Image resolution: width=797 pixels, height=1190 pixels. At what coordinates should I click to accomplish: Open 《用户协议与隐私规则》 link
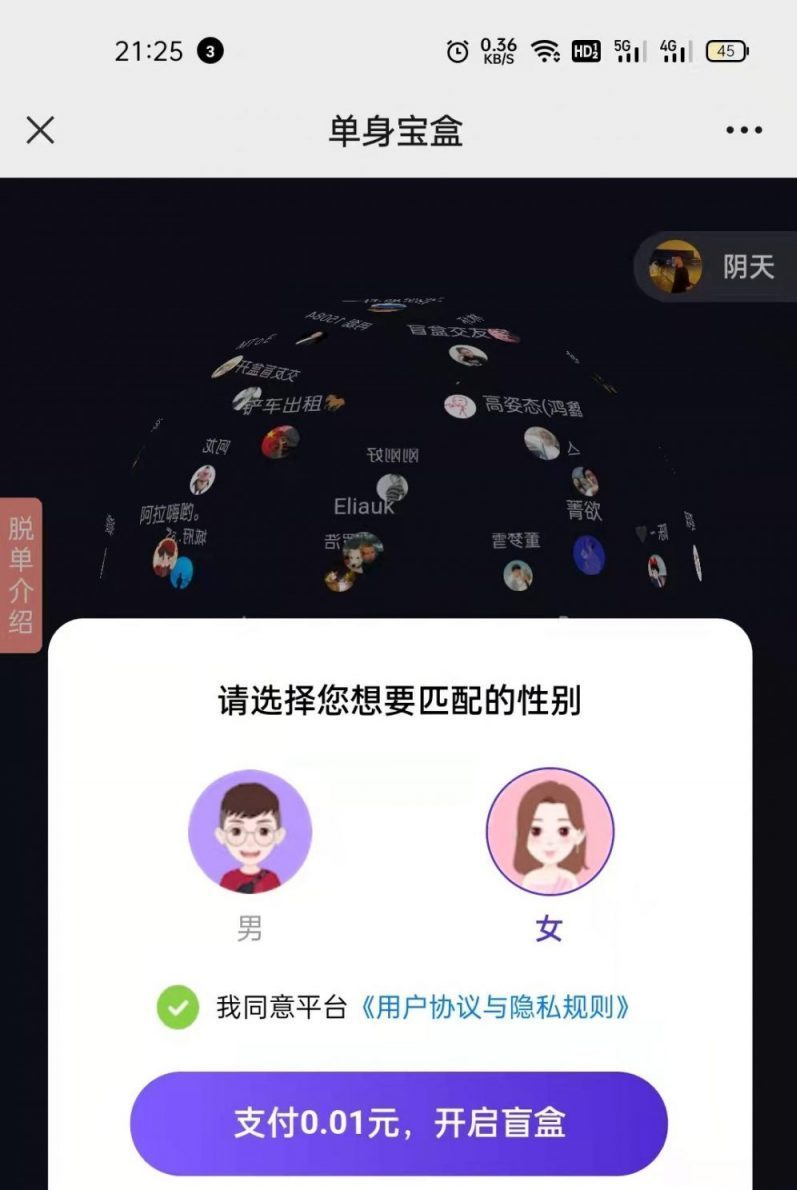[495, 1007]
